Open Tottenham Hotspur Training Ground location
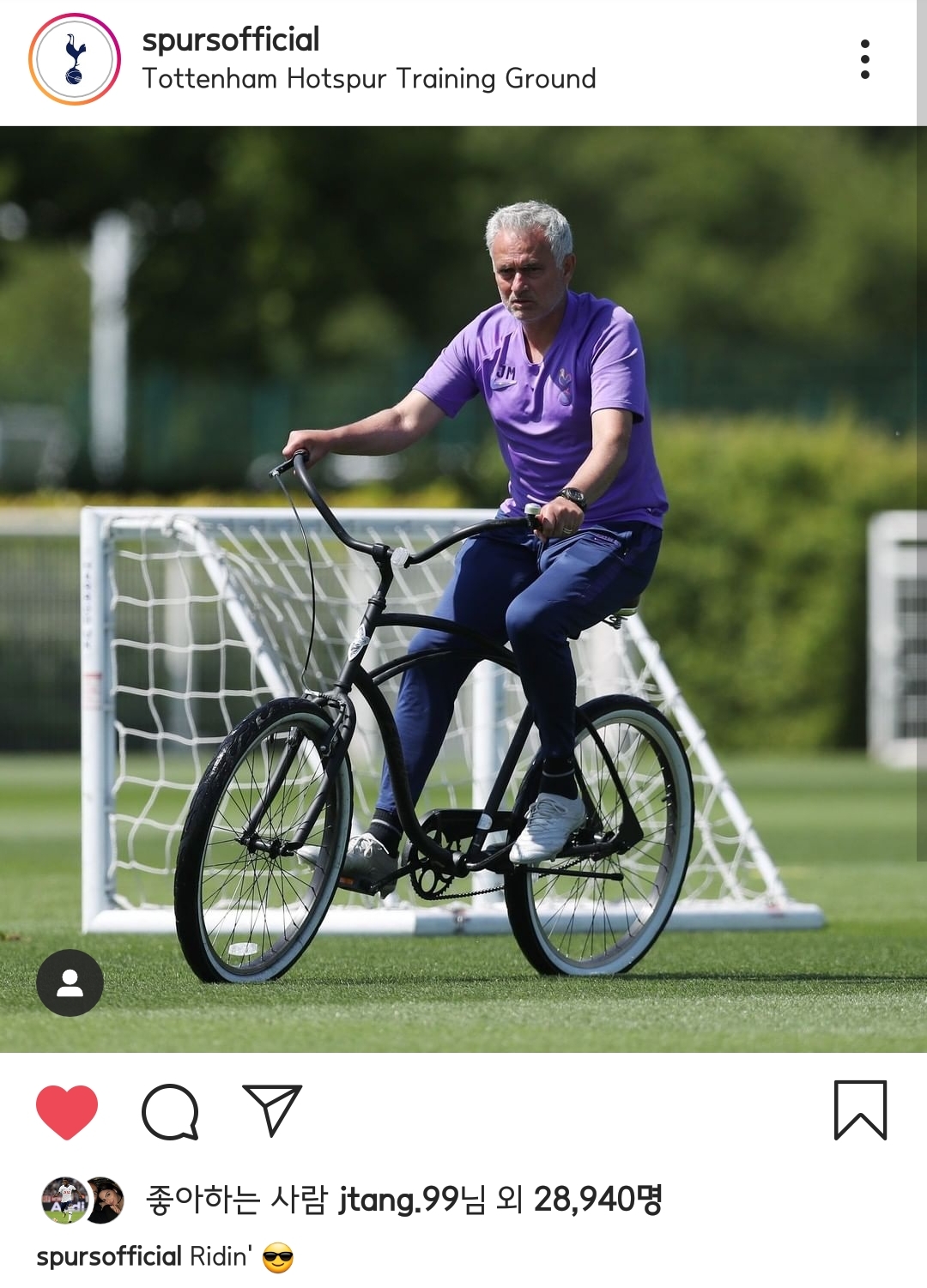The image size is (927, 1288). click(x=368, y=79)
